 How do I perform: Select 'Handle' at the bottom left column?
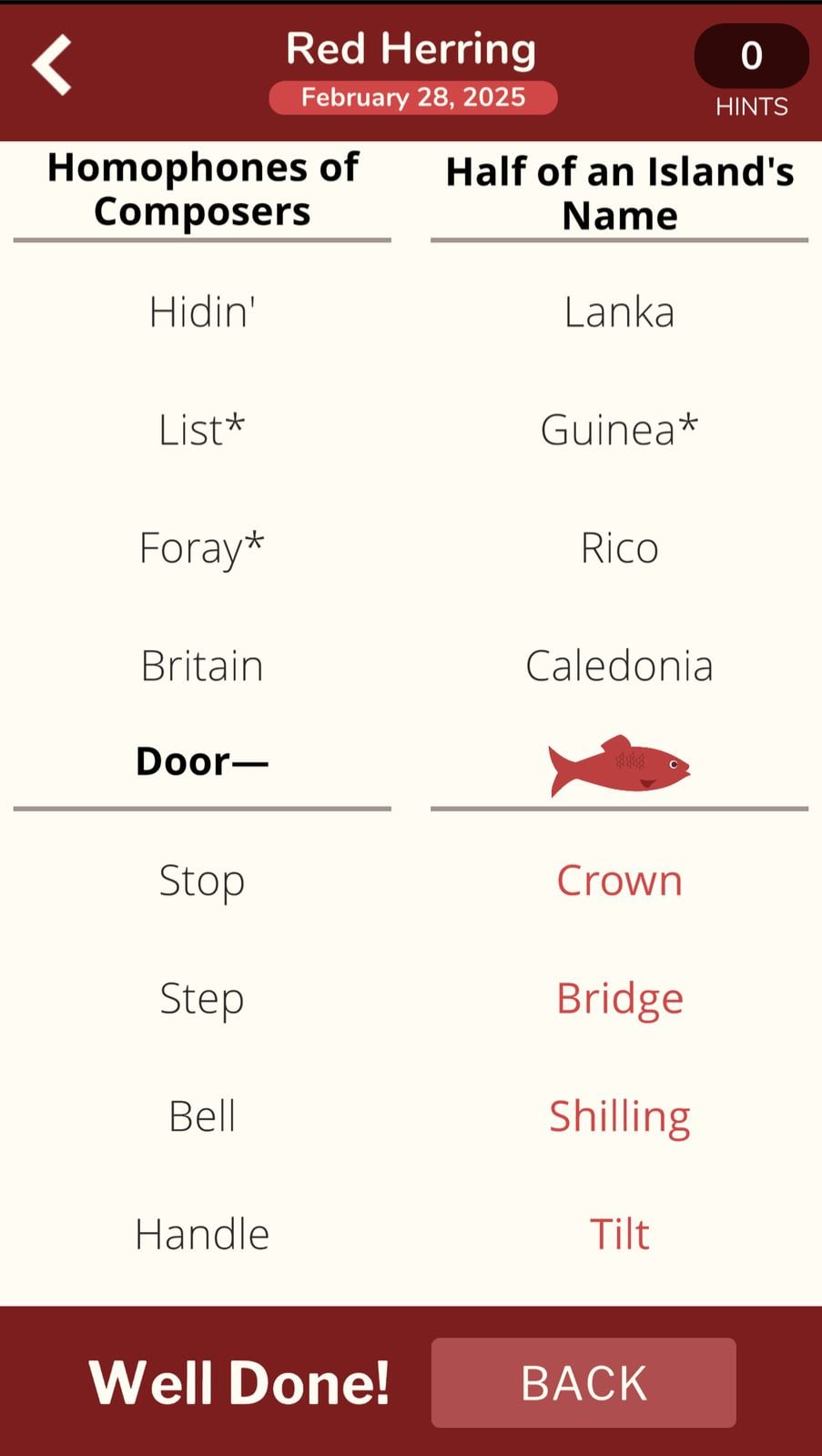pos(201,1233)
